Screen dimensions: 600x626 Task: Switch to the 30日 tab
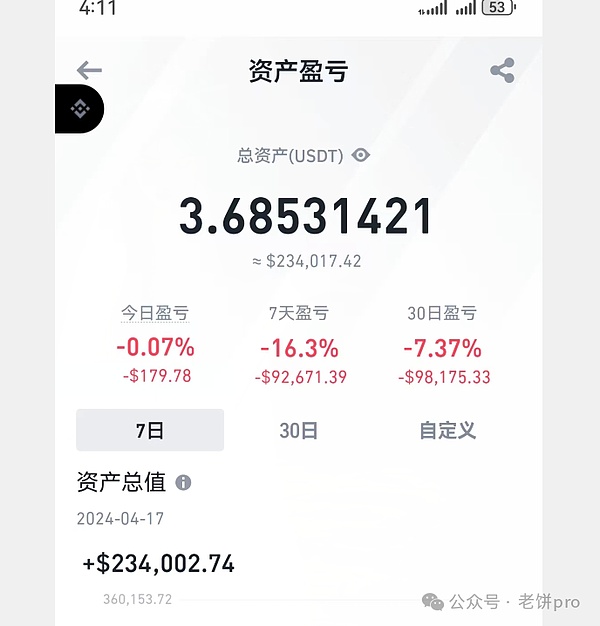(298, 431)
